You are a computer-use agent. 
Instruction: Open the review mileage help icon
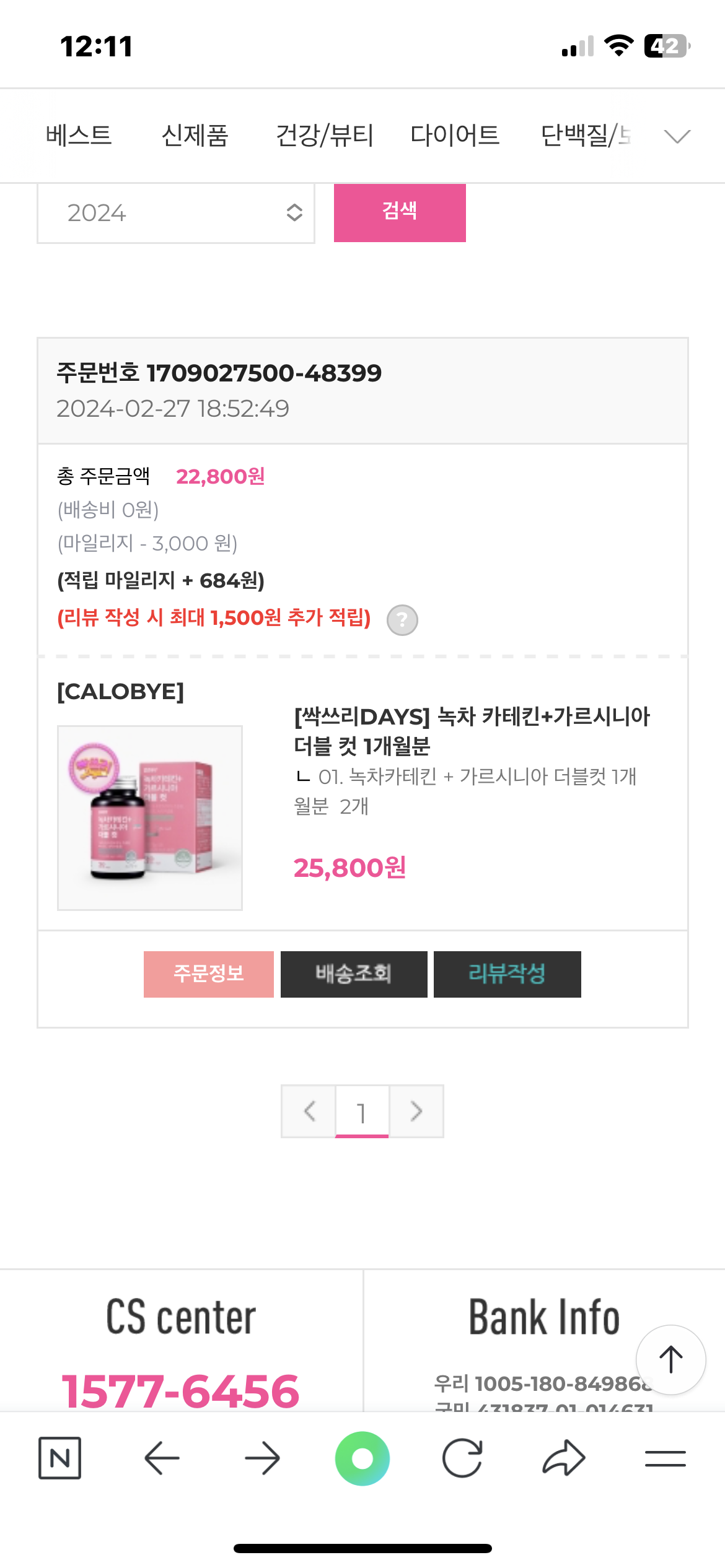[402, 620]
